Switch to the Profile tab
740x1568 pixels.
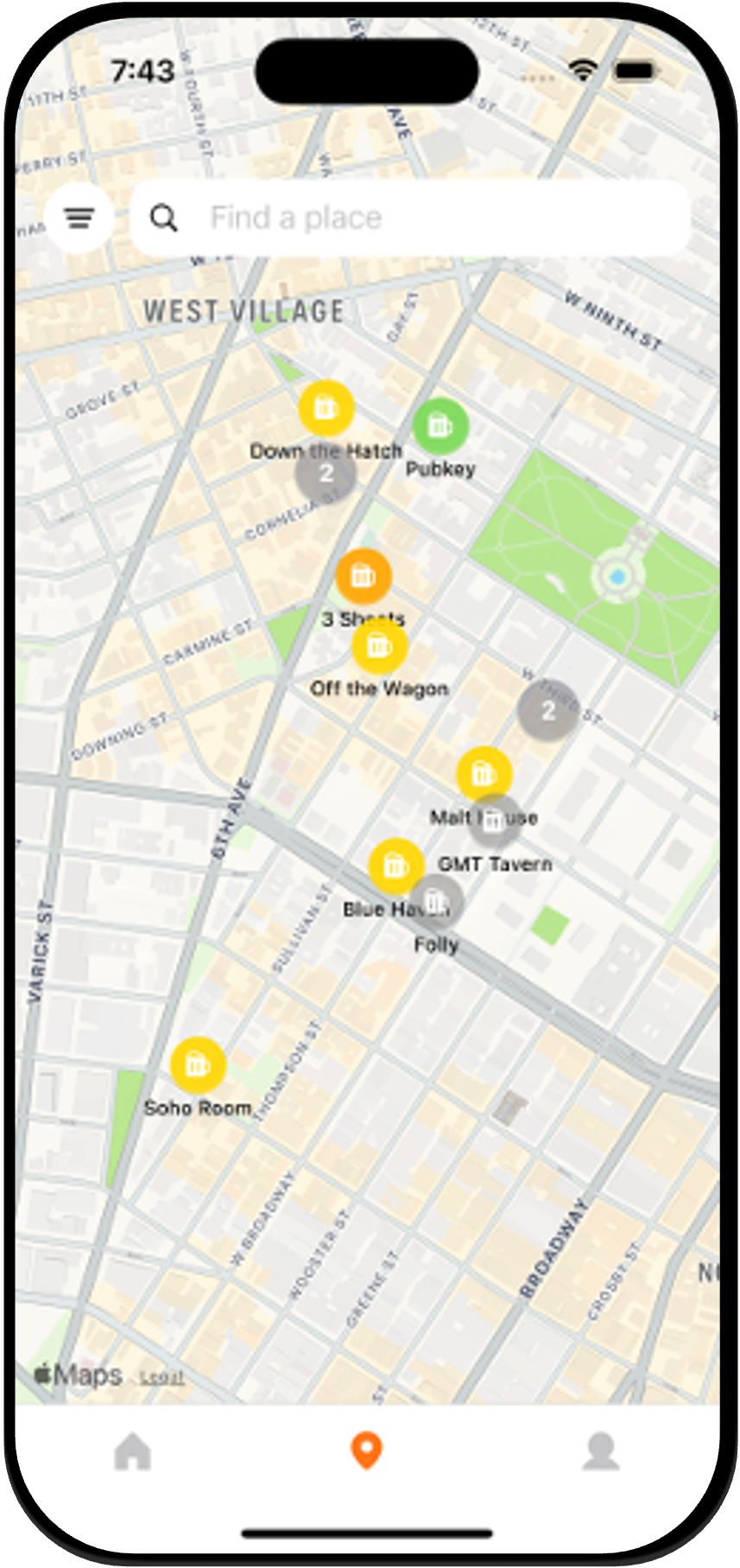click(601, 1451)
